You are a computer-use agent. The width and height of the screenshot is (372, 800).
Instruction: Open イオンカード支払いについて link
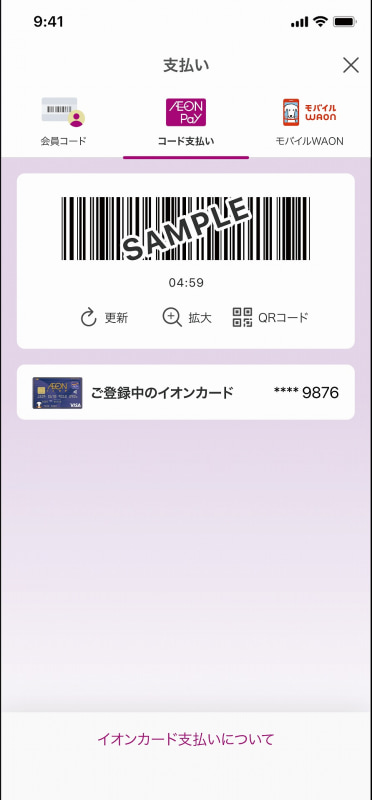click(186, 739)
